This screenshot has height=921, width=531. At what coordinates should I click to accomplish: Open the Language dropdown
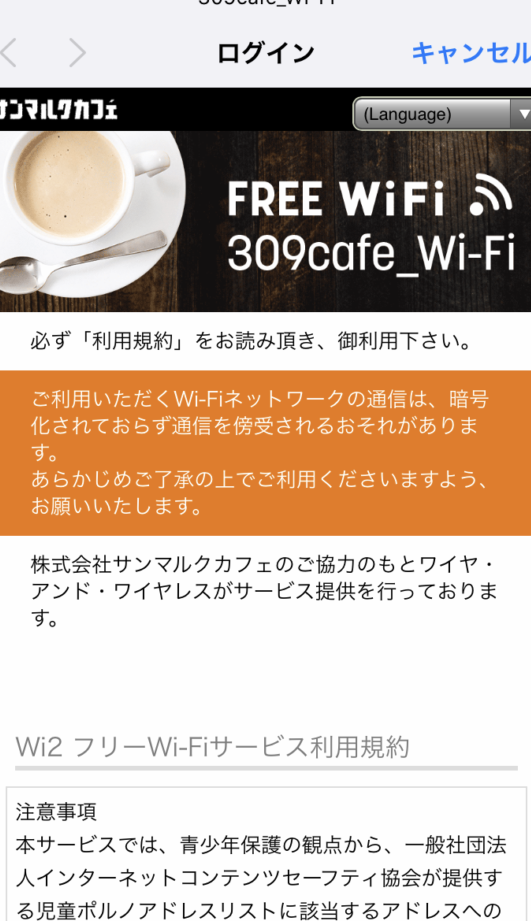tap(442, 114)
